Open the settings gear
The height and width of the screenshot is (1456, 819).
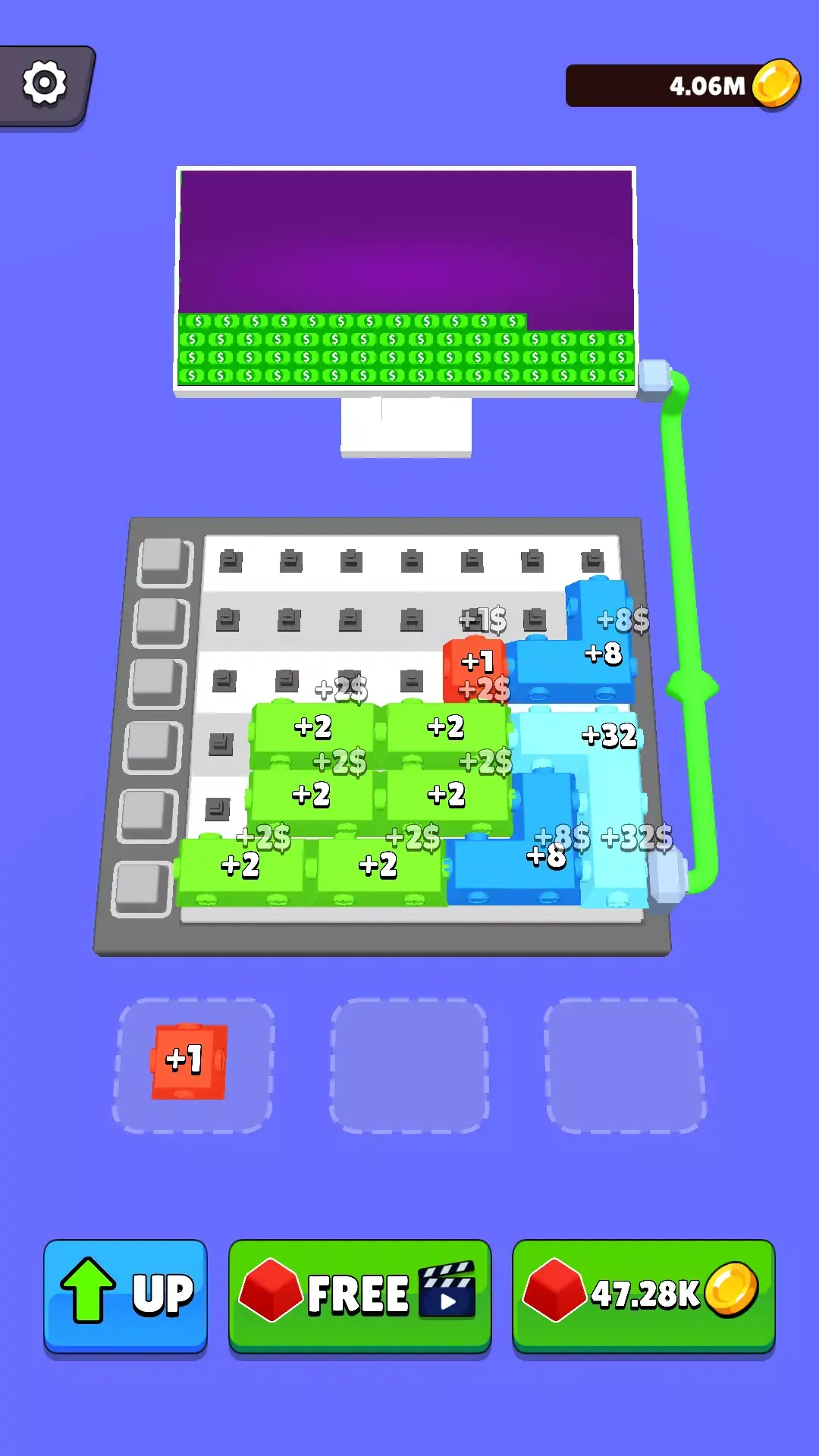coord(44,83)
